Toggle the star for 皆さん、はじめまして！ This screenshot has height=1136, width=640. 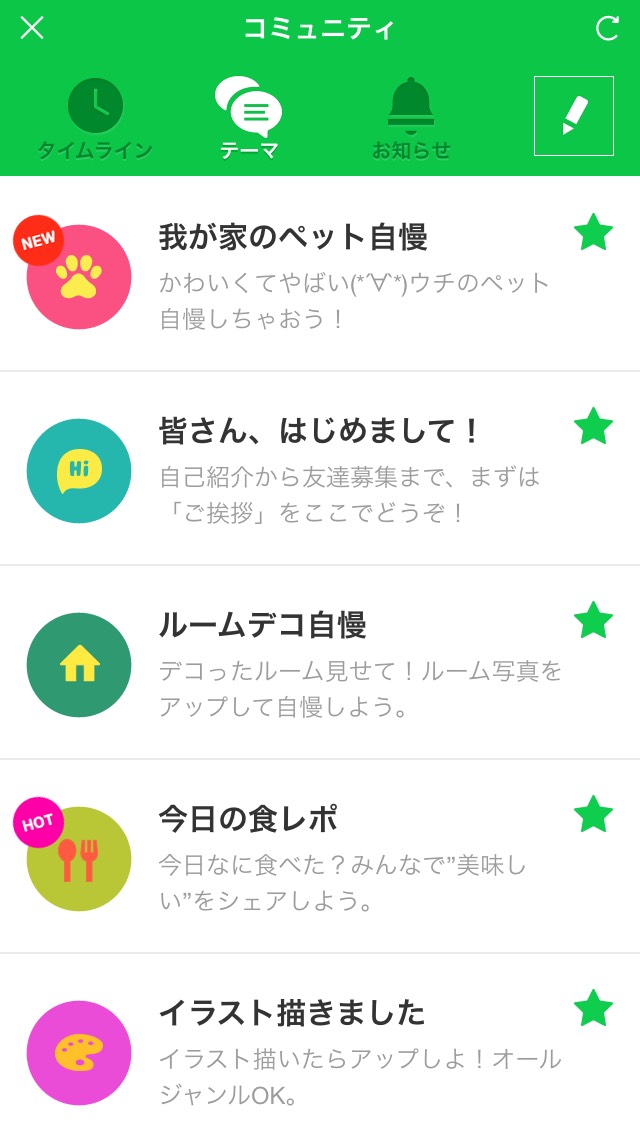tap(593, 427)
